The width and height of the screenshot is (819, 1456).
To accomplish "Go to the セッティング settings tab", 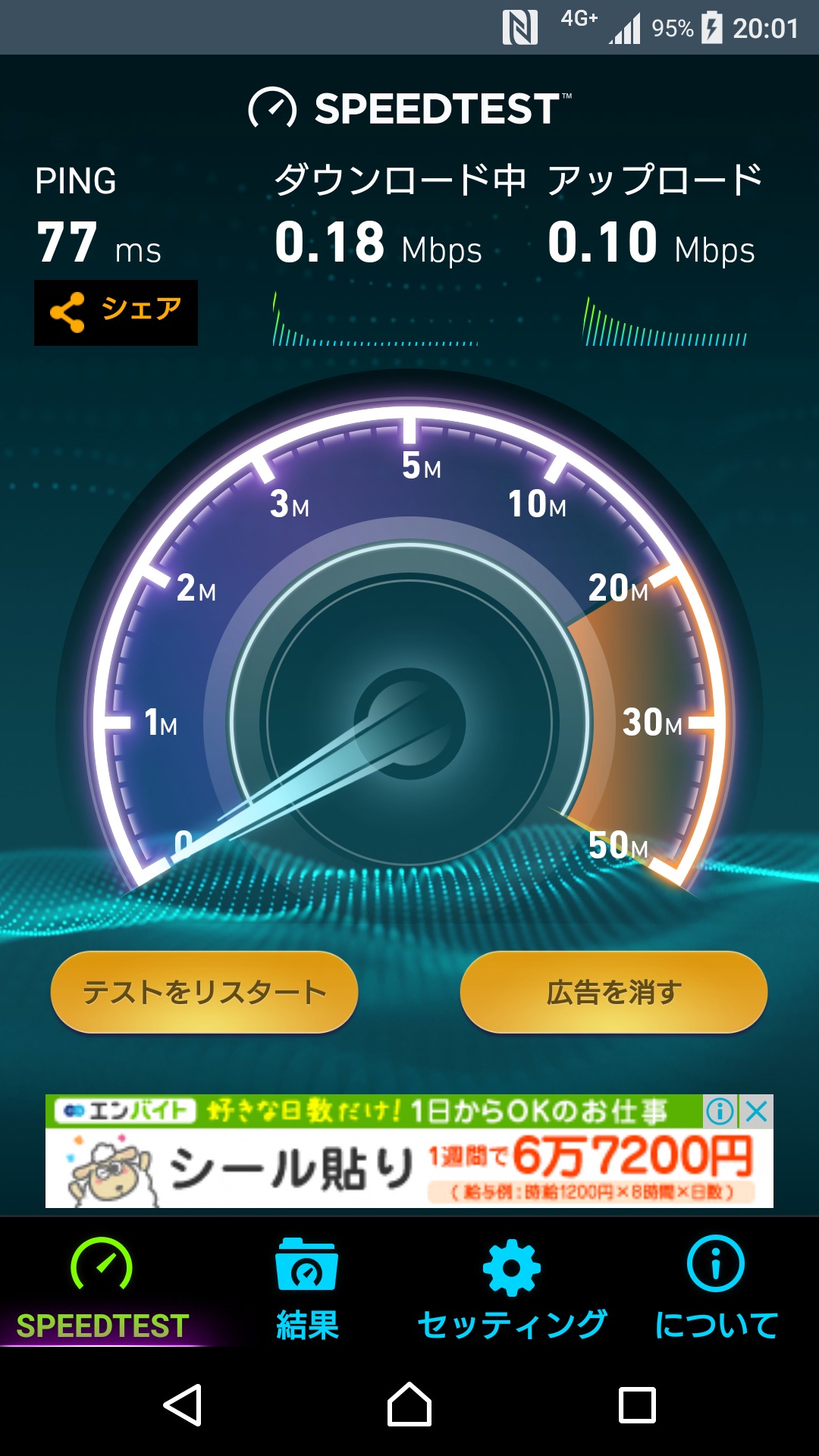I will click(x=512, y=1289).
